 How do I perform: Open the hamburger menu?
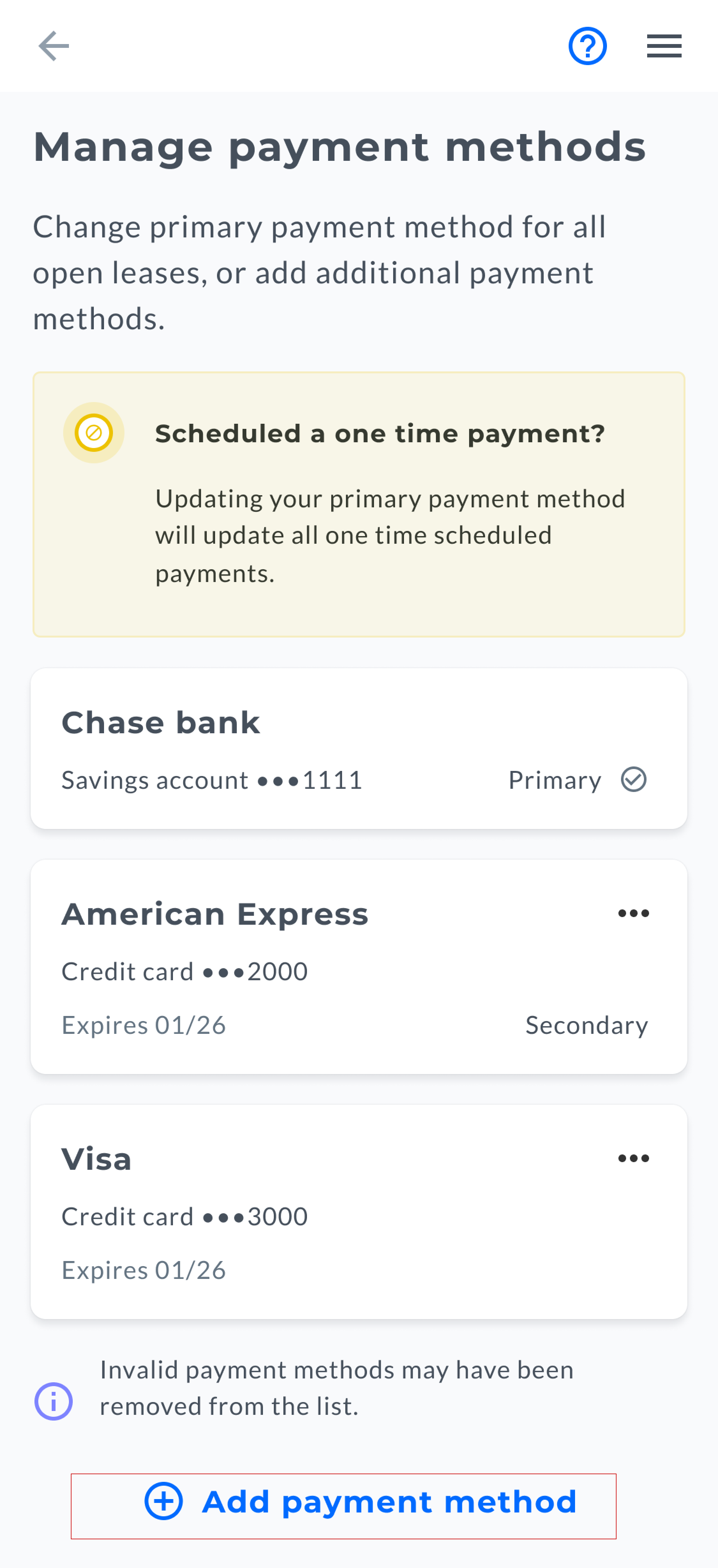pyautogui.click(x=664, y=46)
